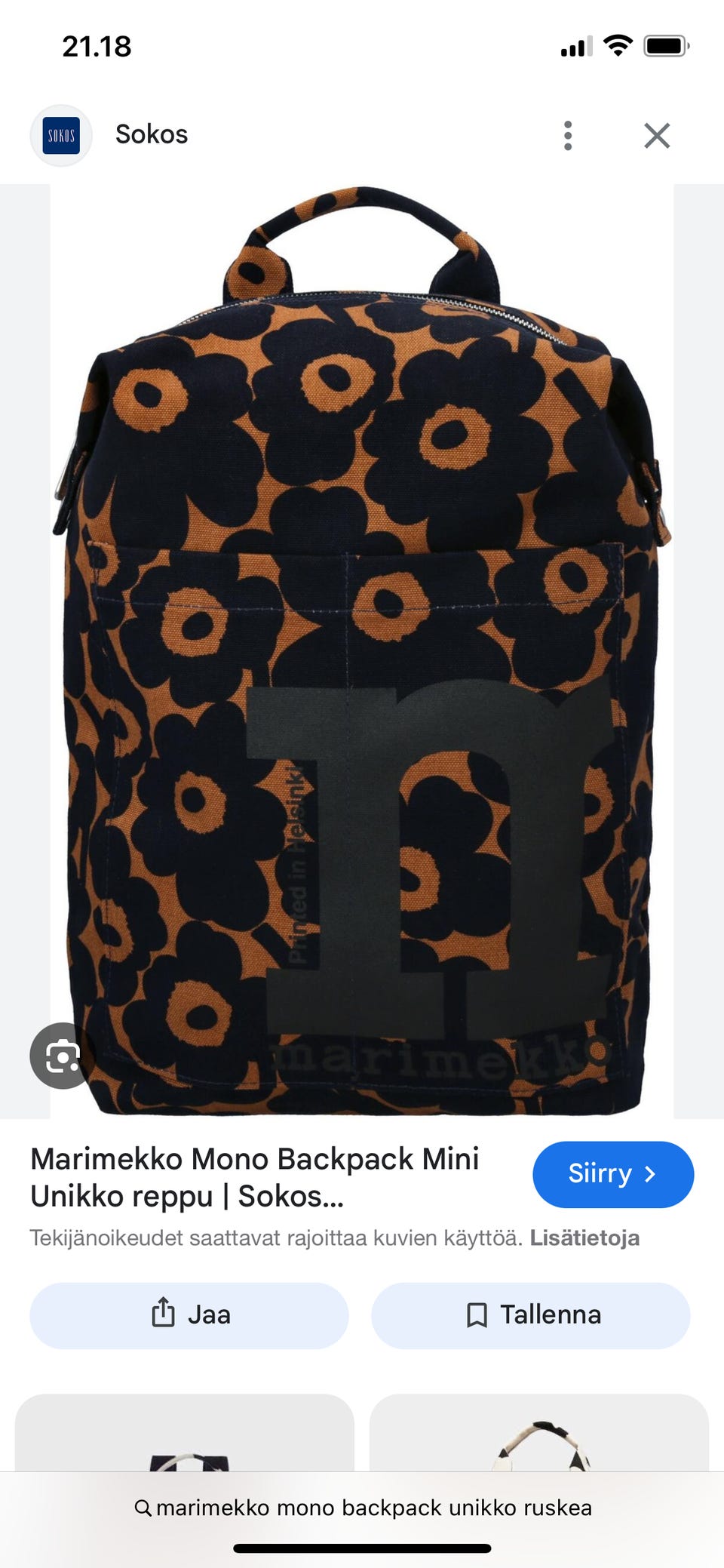This screenshot has width=724, height=1568.
Task: Open the Marimekko Mono Backpack Mini title
Action: [255, 1177]
